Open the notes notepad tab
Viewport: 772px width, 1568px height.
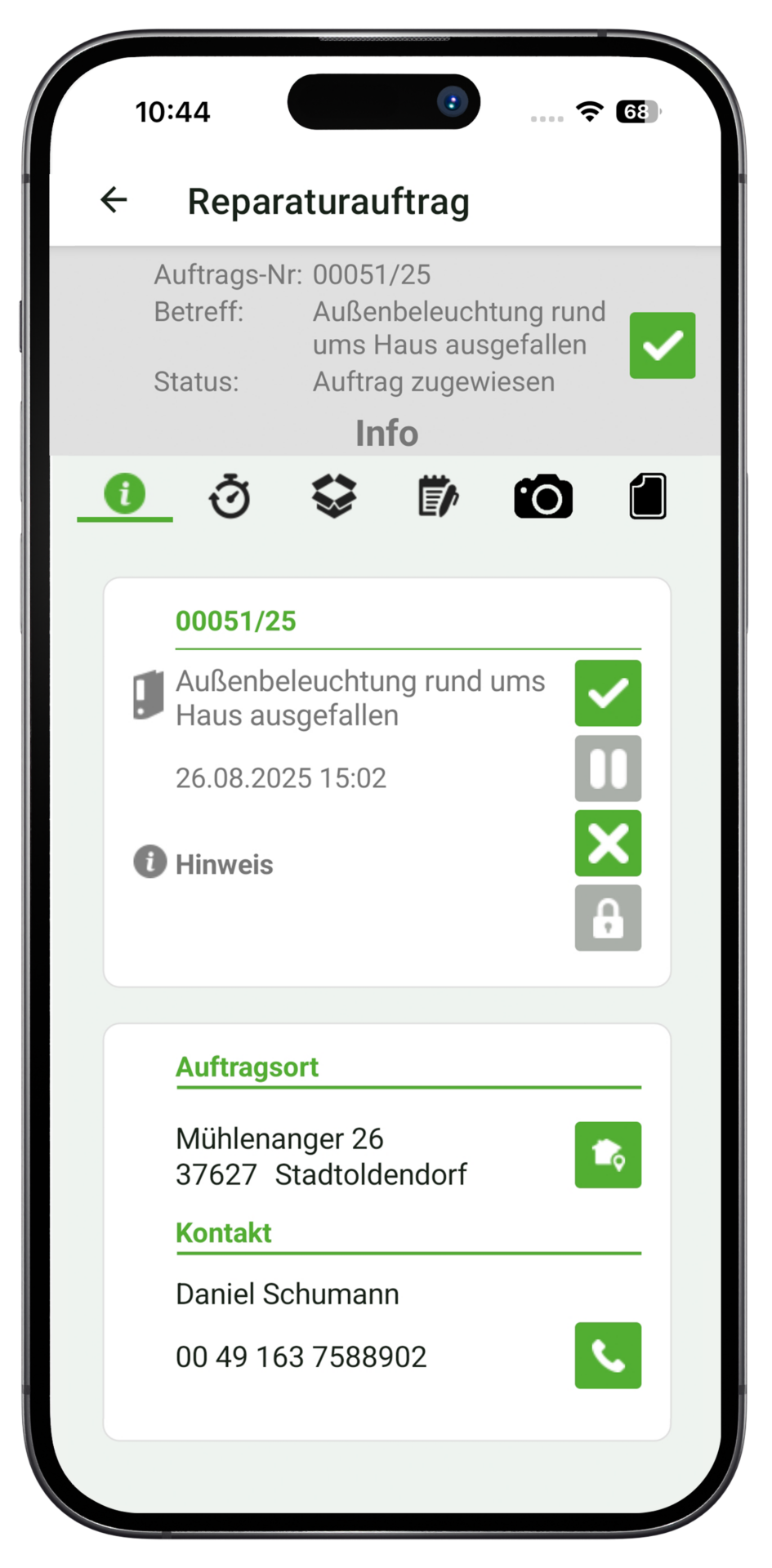click(x=438, y=497)
